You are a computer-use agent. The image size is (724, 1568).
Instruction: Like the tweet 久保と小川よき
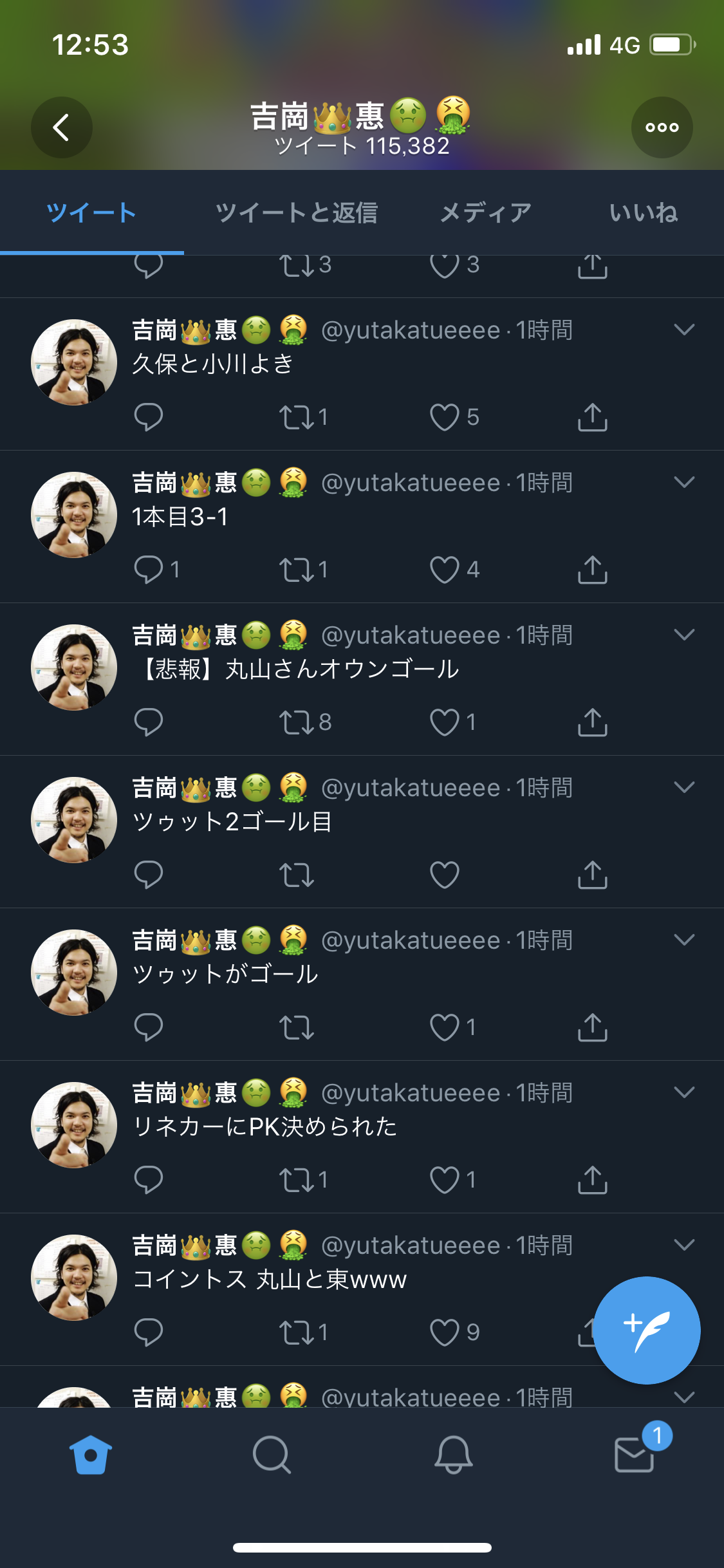(x=445, y=417)
